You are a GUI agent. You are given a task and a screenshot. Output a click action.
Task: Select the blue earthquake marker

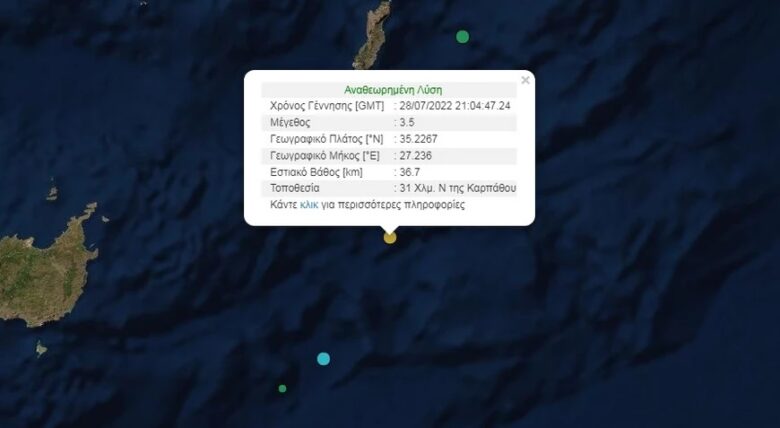point(323,358)
